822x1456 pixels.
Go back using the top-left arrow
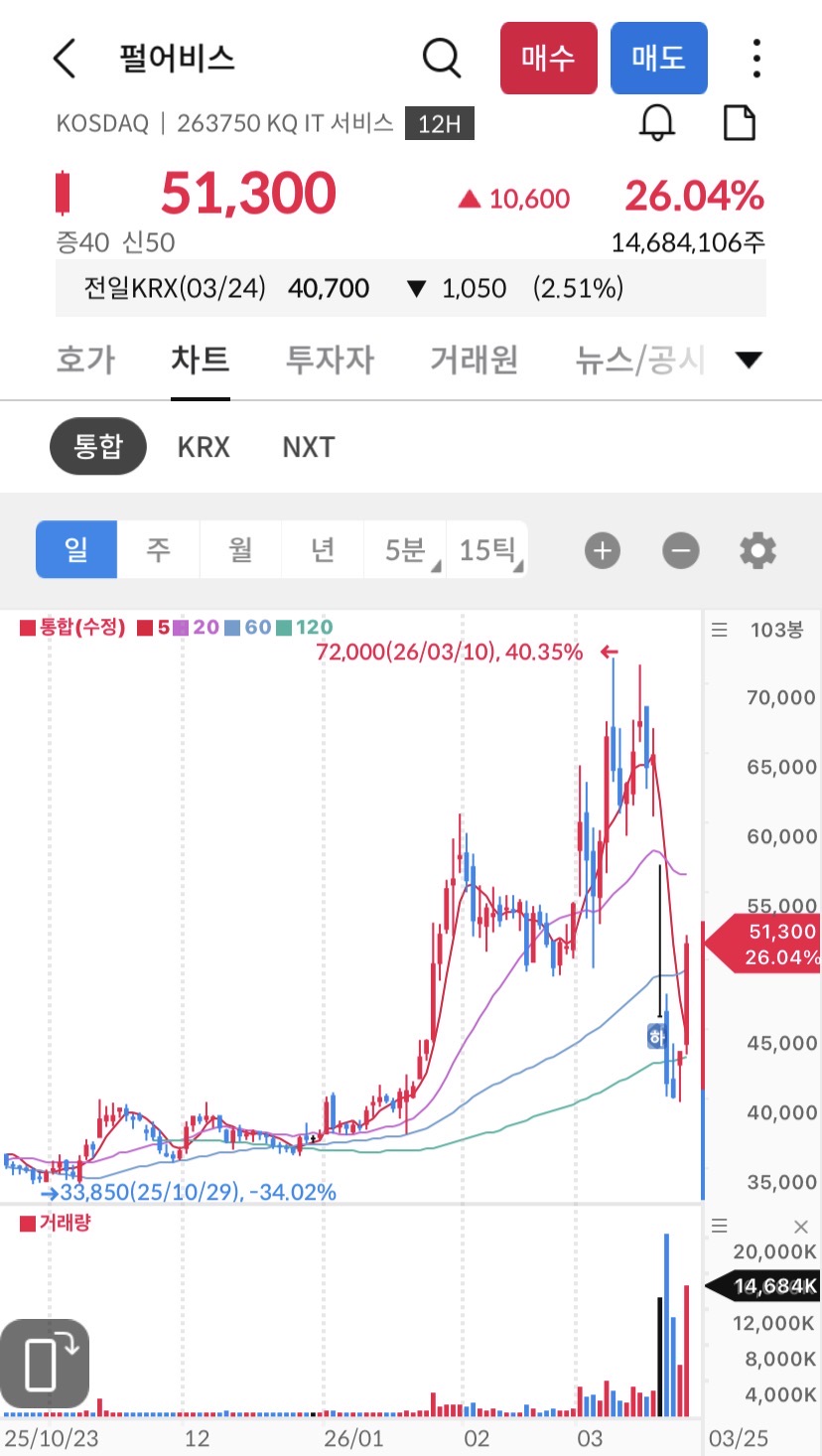(65, 59)
